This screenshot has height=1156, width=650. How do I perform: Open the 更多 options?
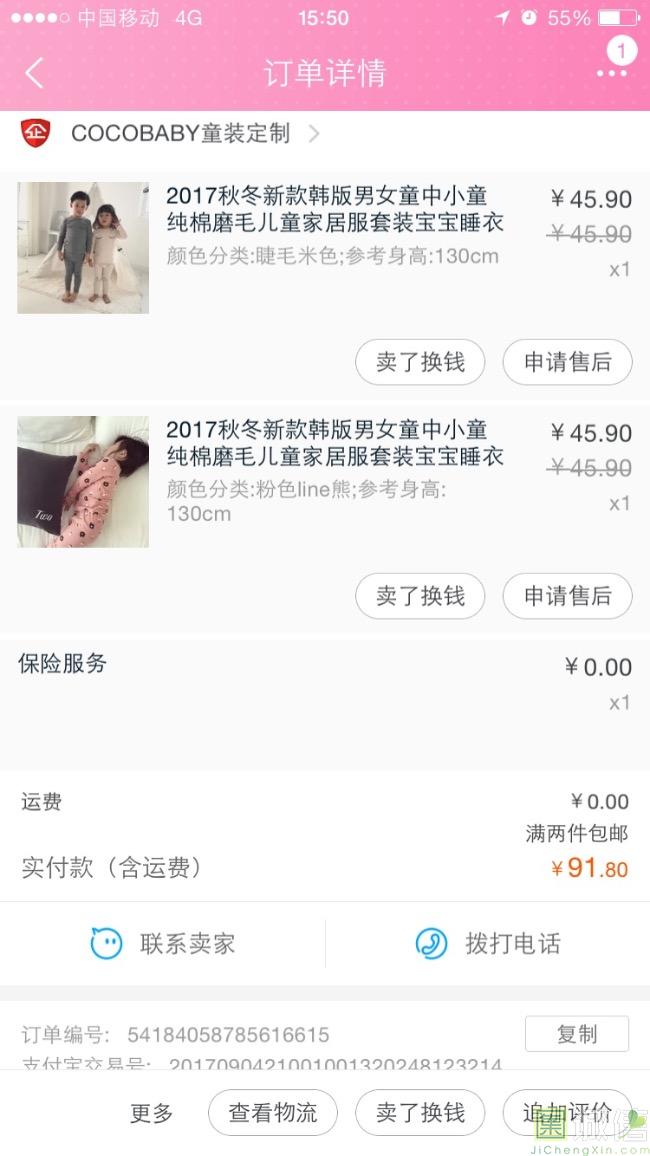[x=152, y=1113]
